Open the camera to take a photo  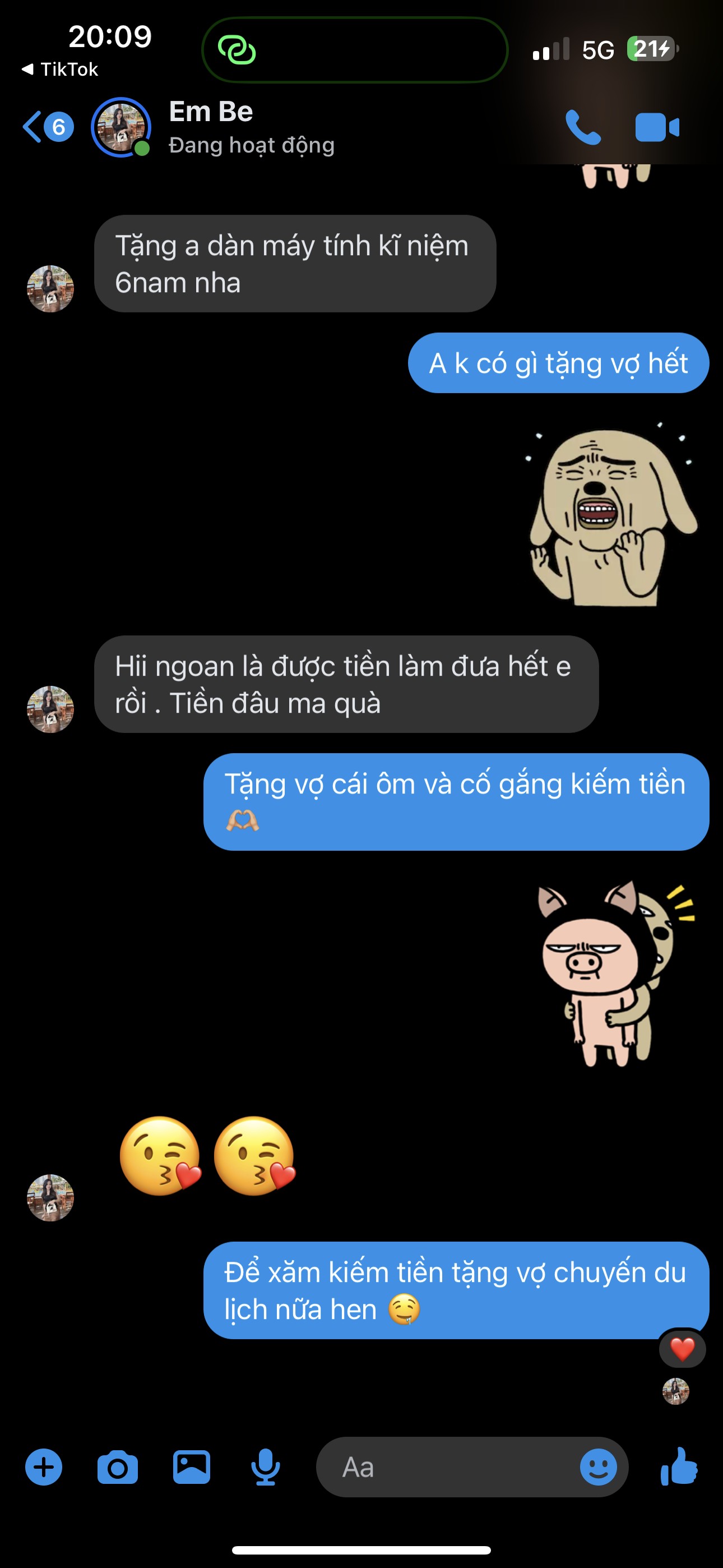point(118,1467)
